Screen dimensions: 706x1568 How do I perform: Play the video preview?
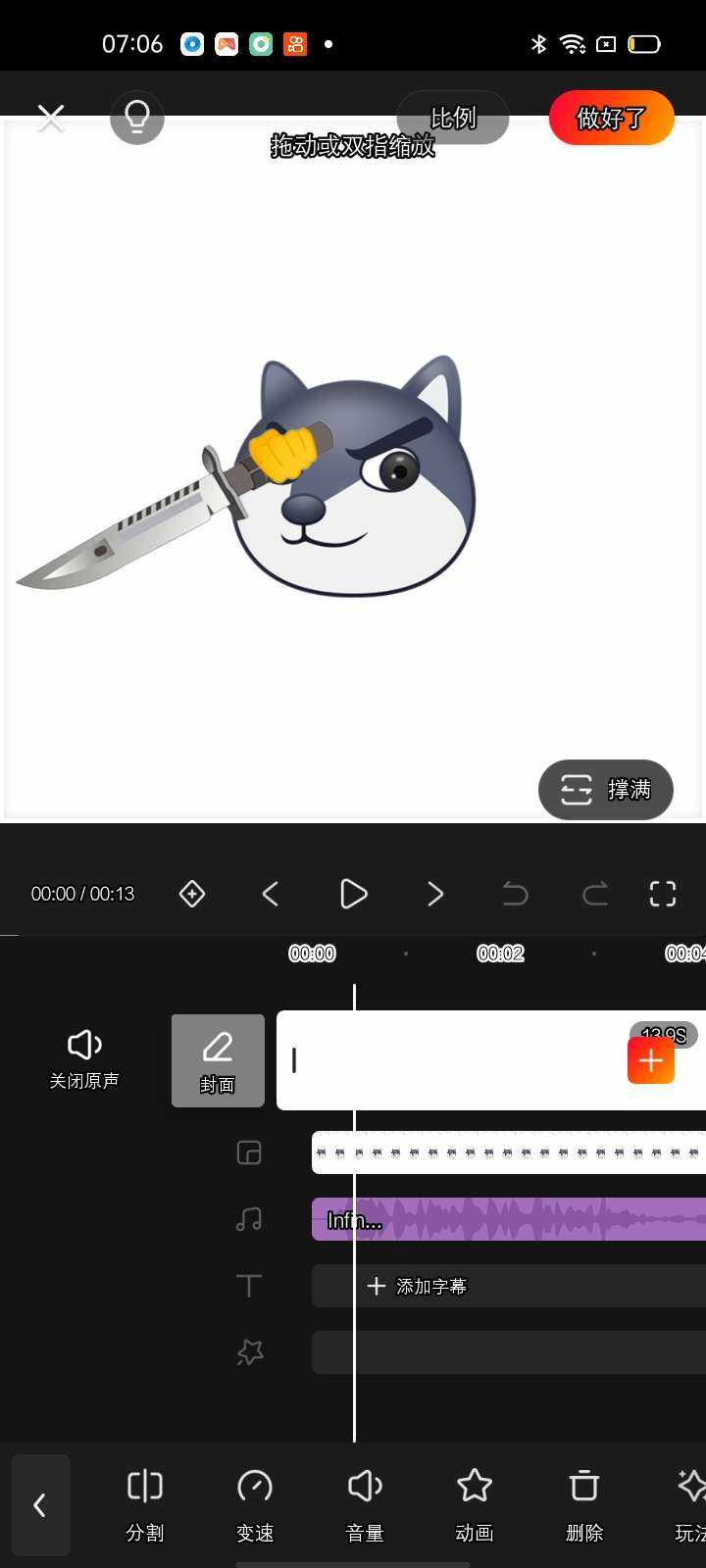click(x=353, y=894)
